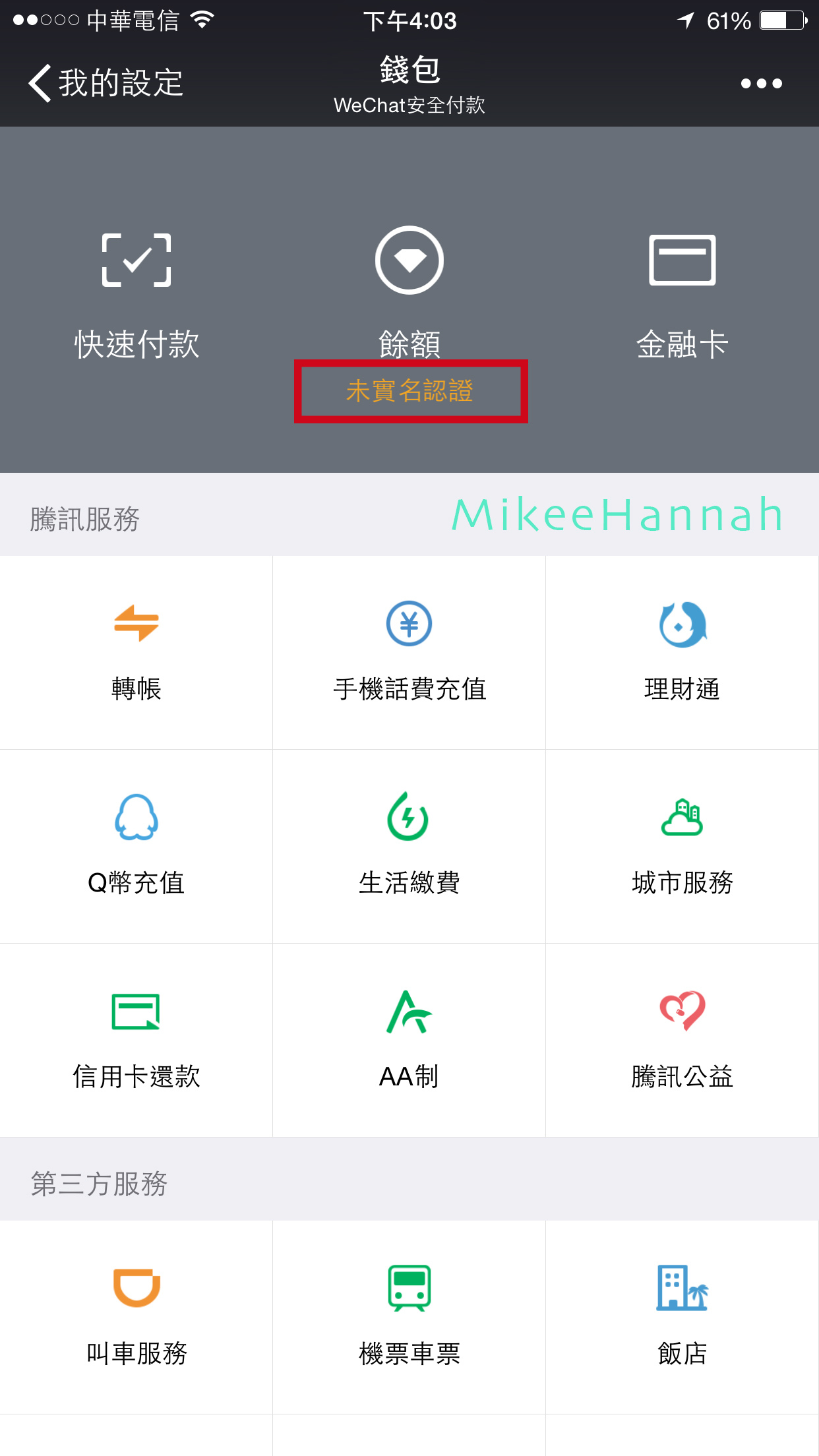Open 理財通 wealth service
819x1456 pixels.
(x=682, y=652)
